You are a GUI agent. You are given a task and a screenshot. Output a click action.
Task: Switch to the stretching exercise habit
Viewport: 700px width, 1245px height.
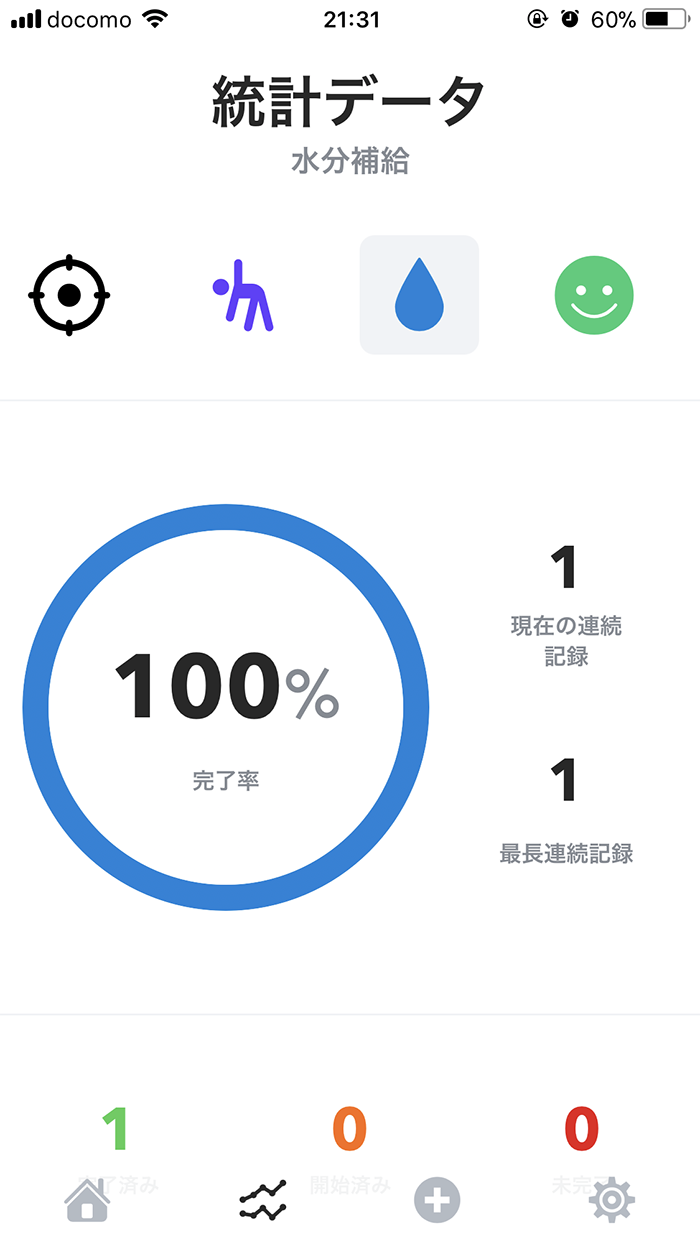click(x=244, y=295)
